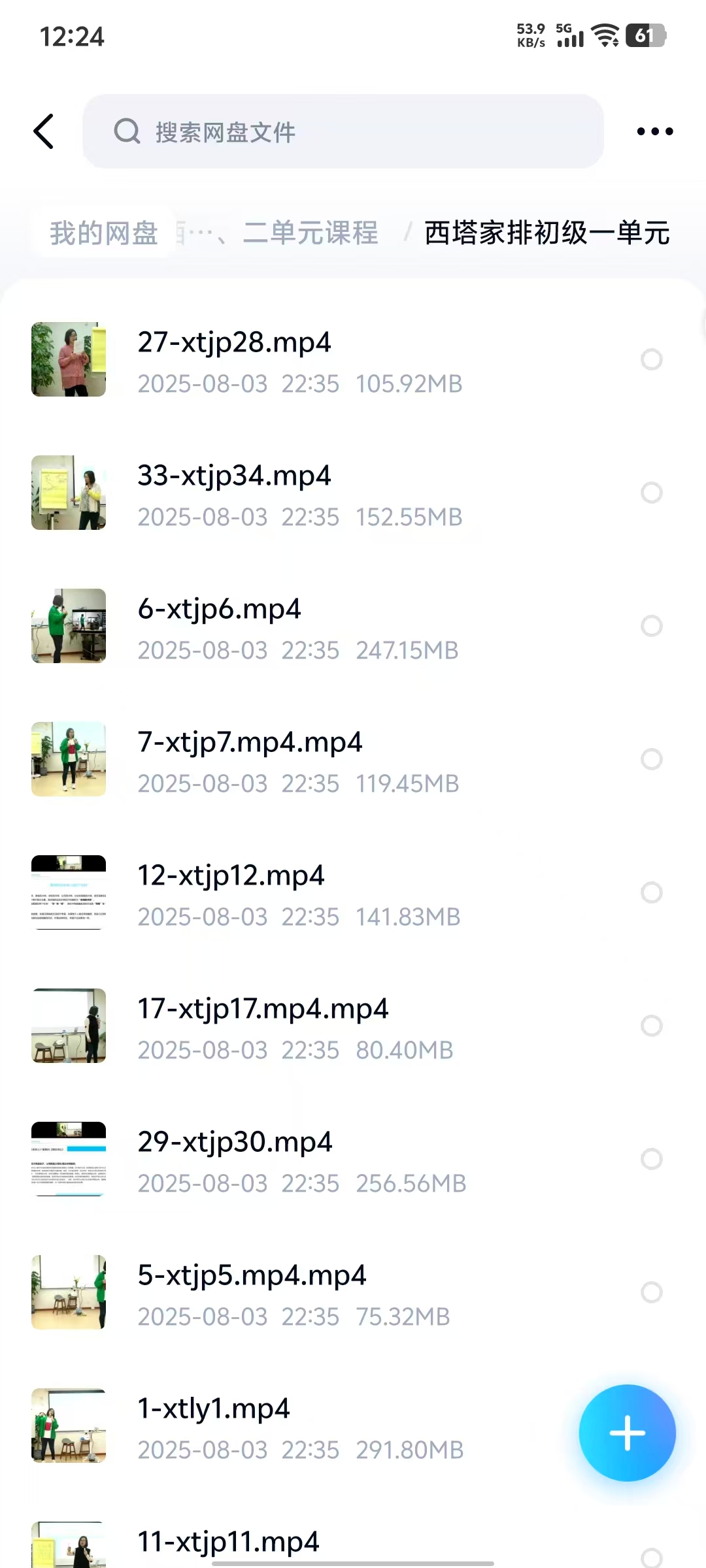706x1568 pixels.
Task: Check the circle next to 27-xtjp28.mp4
Action: coord(651,359)
